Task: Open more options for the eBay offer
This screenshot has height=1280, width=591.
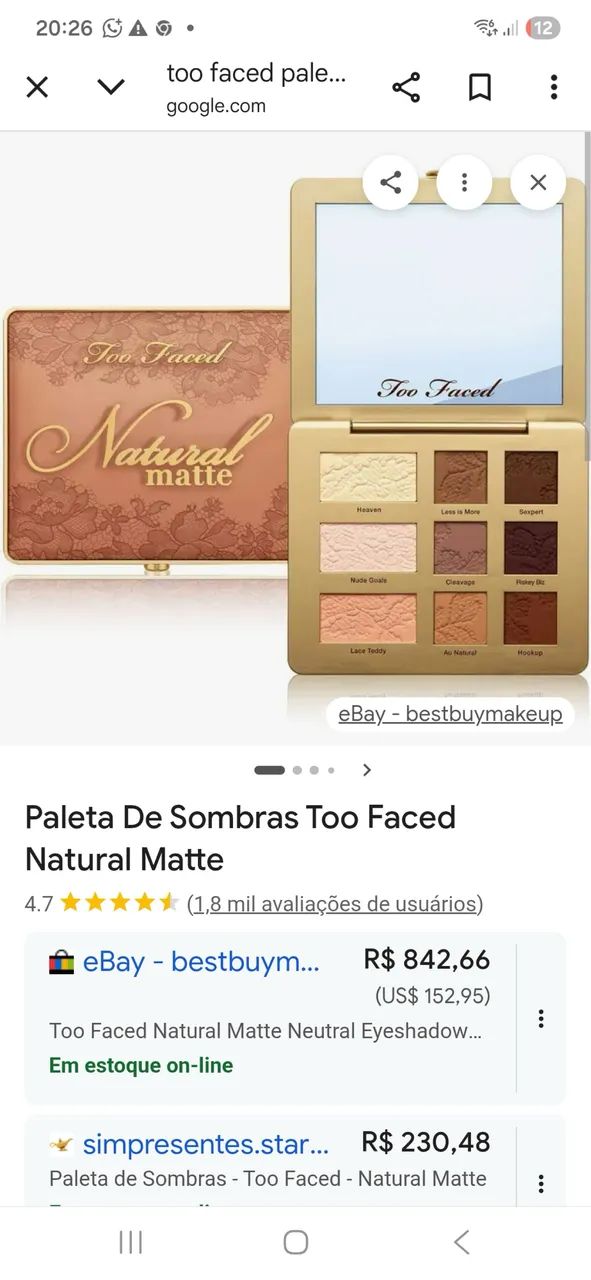Action: [541, 1019]
